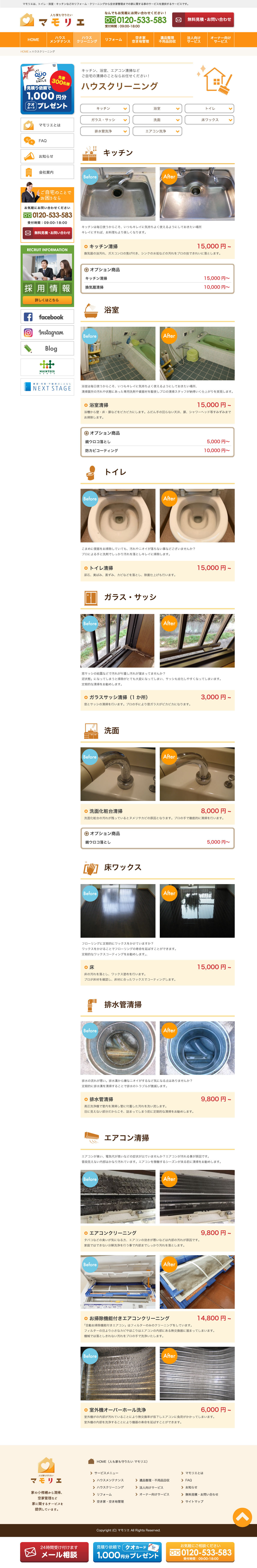Switch to the ハウスメンテナンス tab
This screenshot has height=1568, width=257.
tap(60, 40)
